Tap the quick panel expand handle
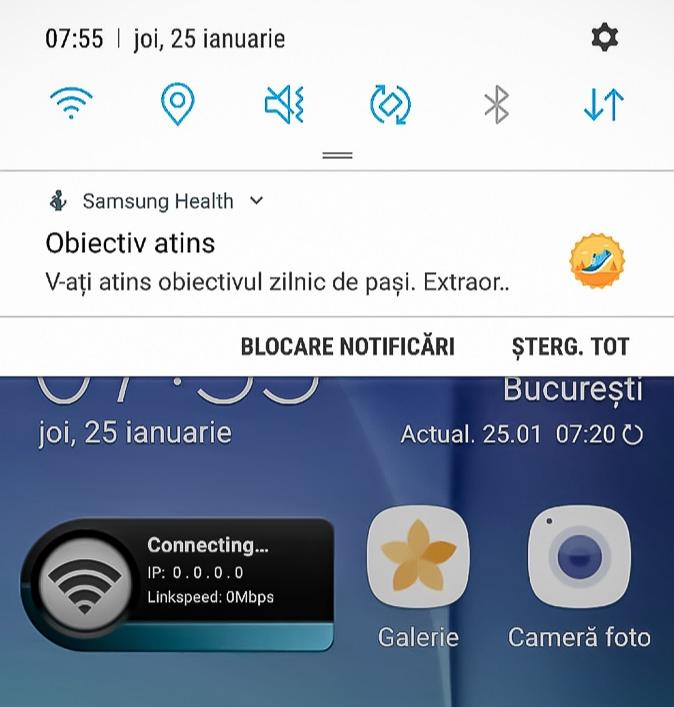 pyautogui.click(x=337, y=155)
